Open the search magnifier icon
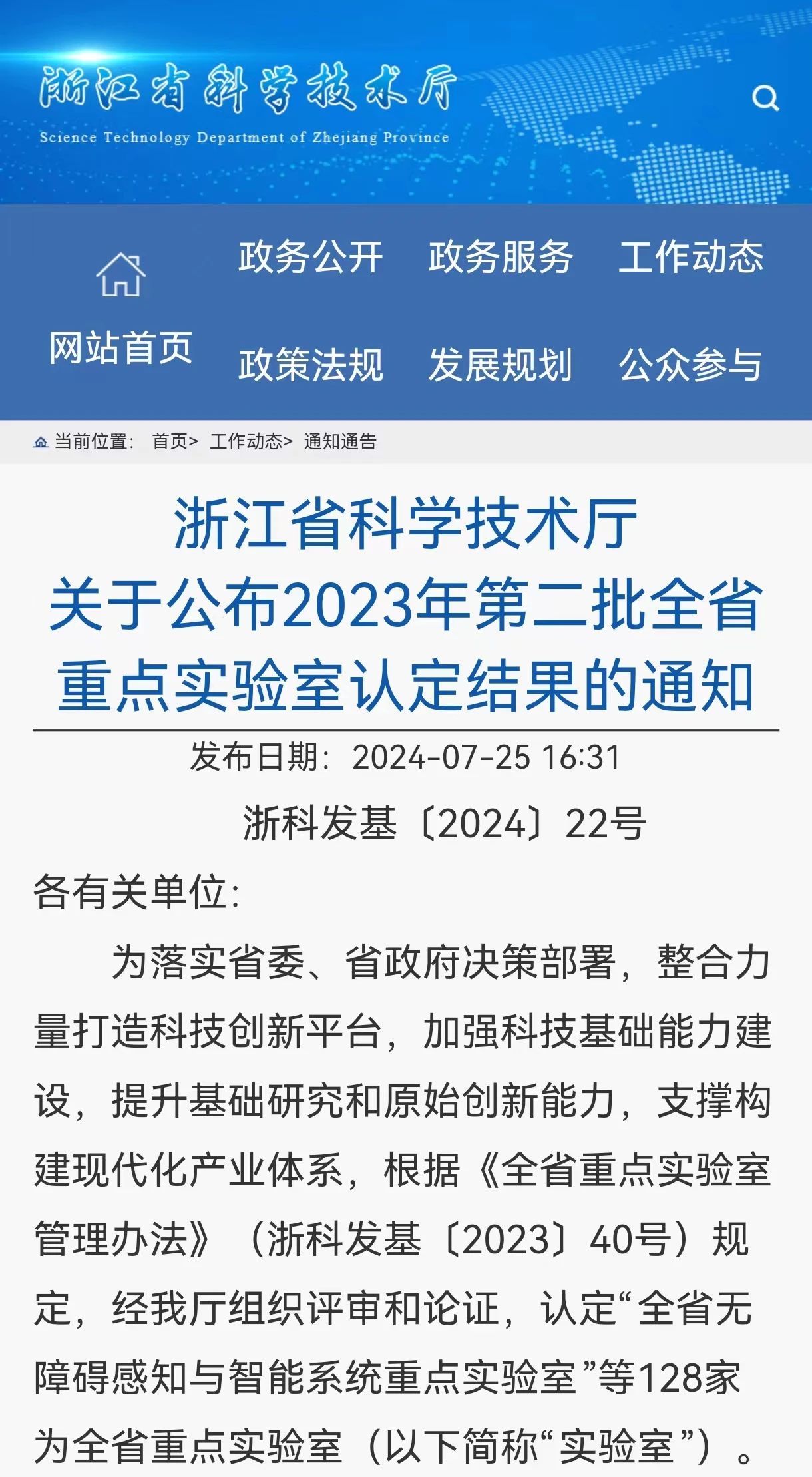The image size is (812, 1477). pos(765,99)
